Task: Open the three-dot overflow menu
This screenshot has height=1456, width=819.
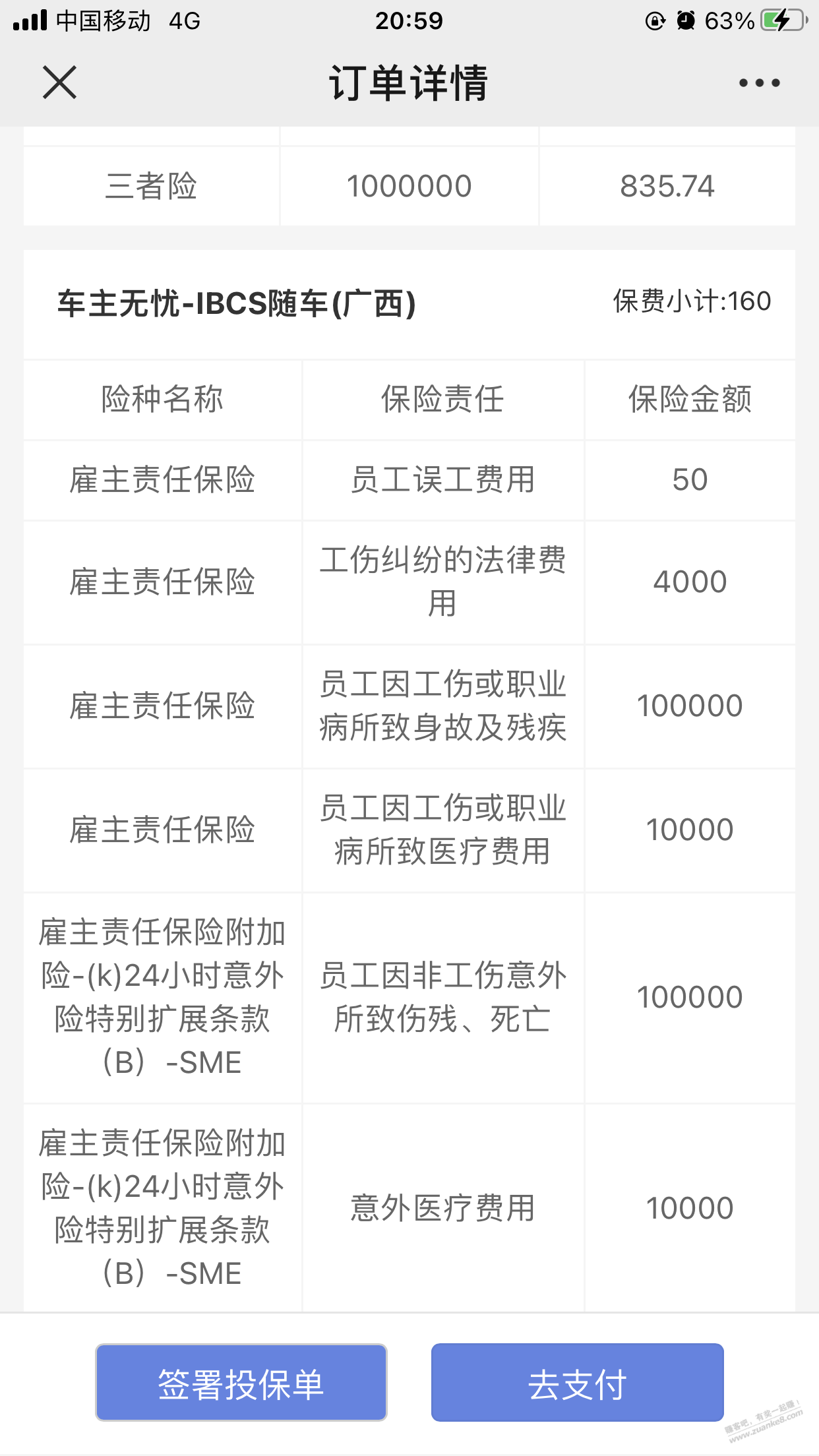Action: tap(759, 83)
